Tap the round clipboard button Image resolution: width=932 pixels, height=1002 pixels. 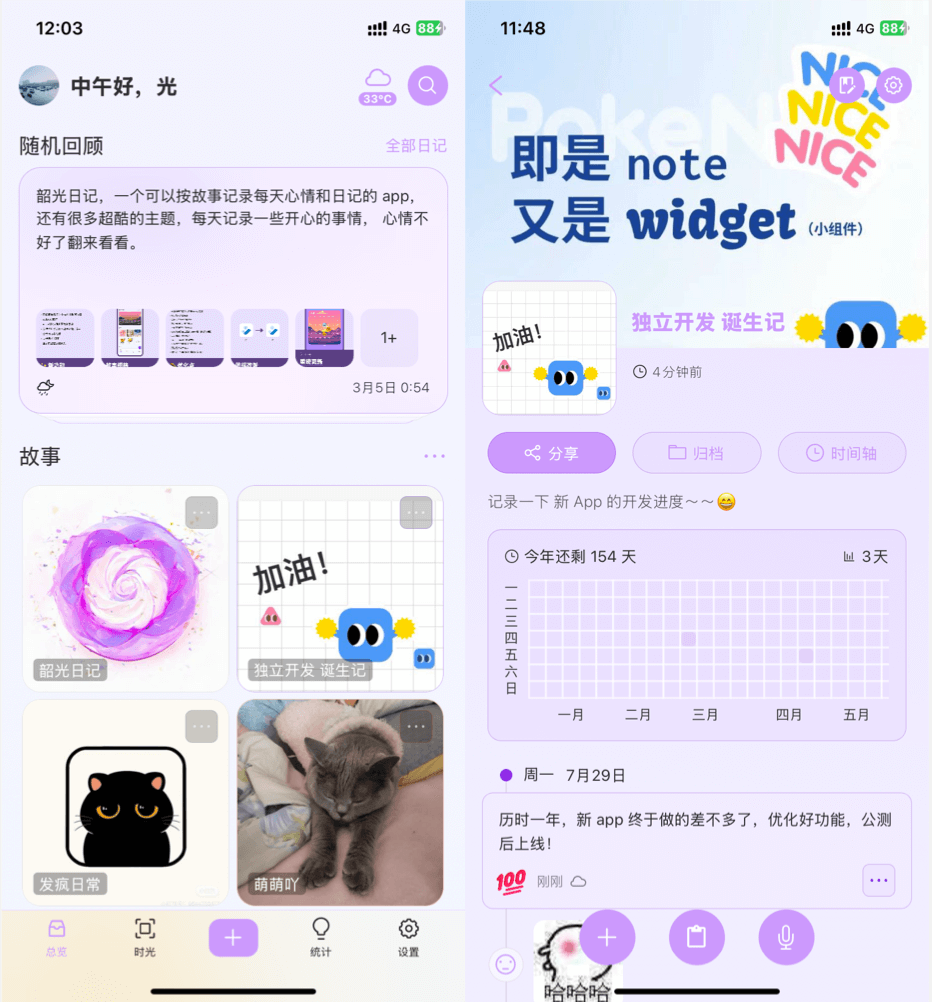(696, 937)
